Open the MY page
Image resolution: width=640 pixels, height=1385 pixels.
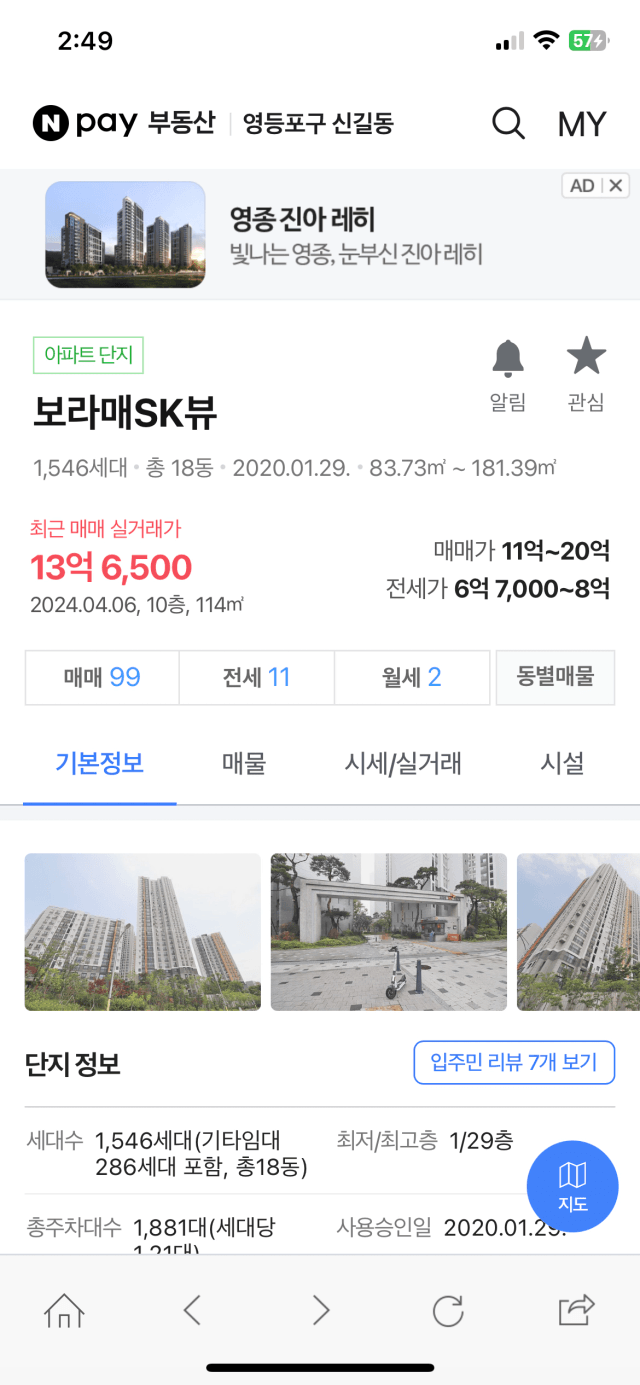point(582,124)
